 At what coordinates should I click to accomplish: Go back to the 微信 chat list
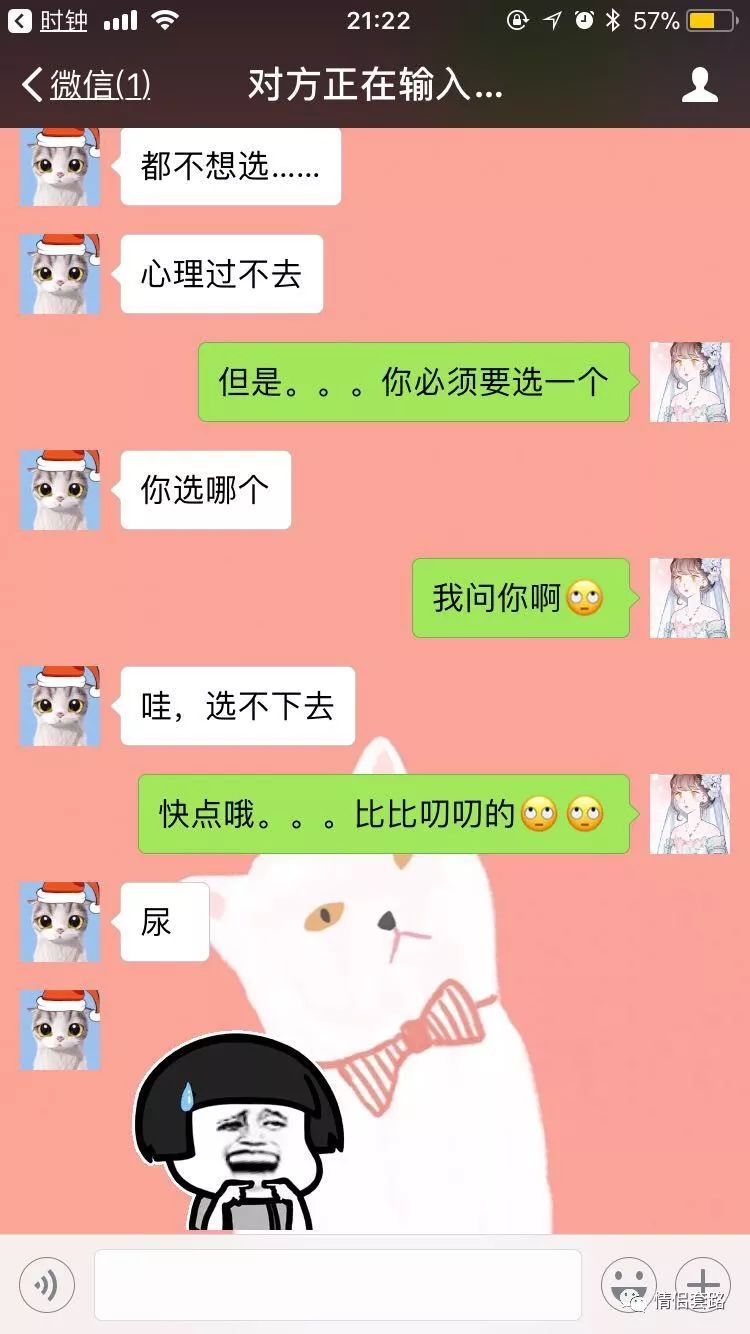click(86, 86)
